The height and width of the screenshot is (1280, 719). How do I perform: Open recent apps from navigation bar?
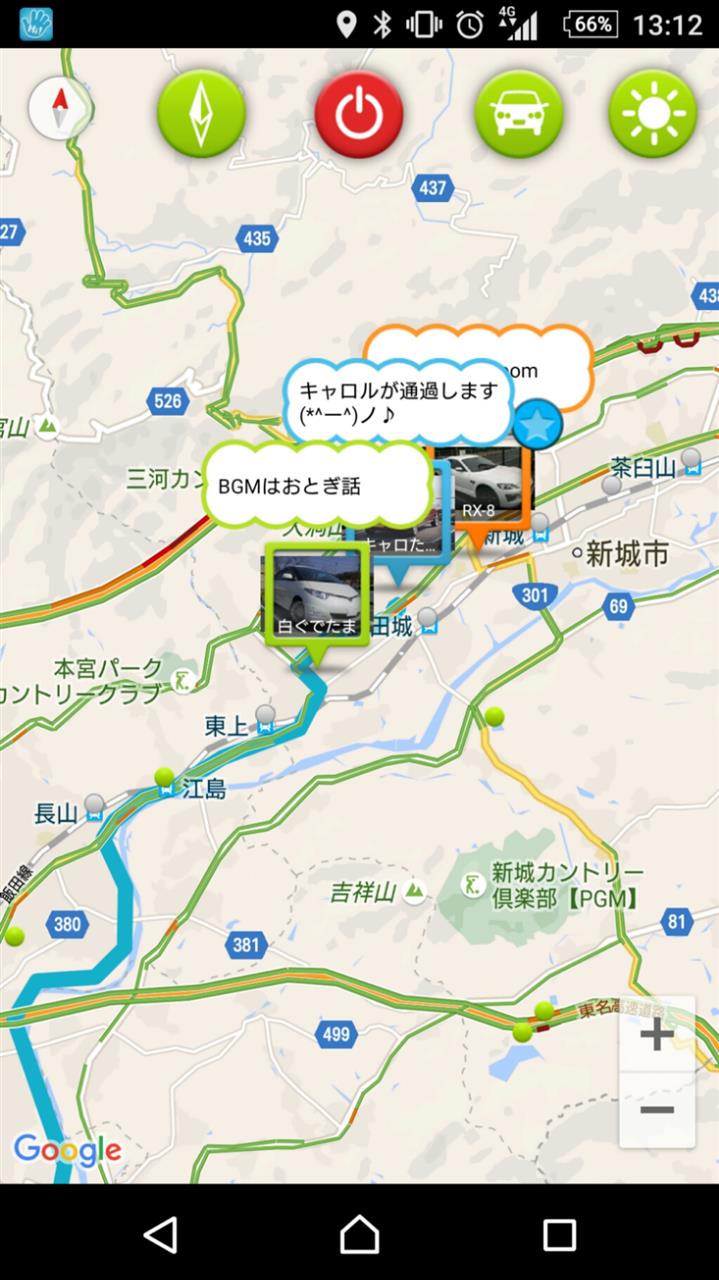[559, 1234]
